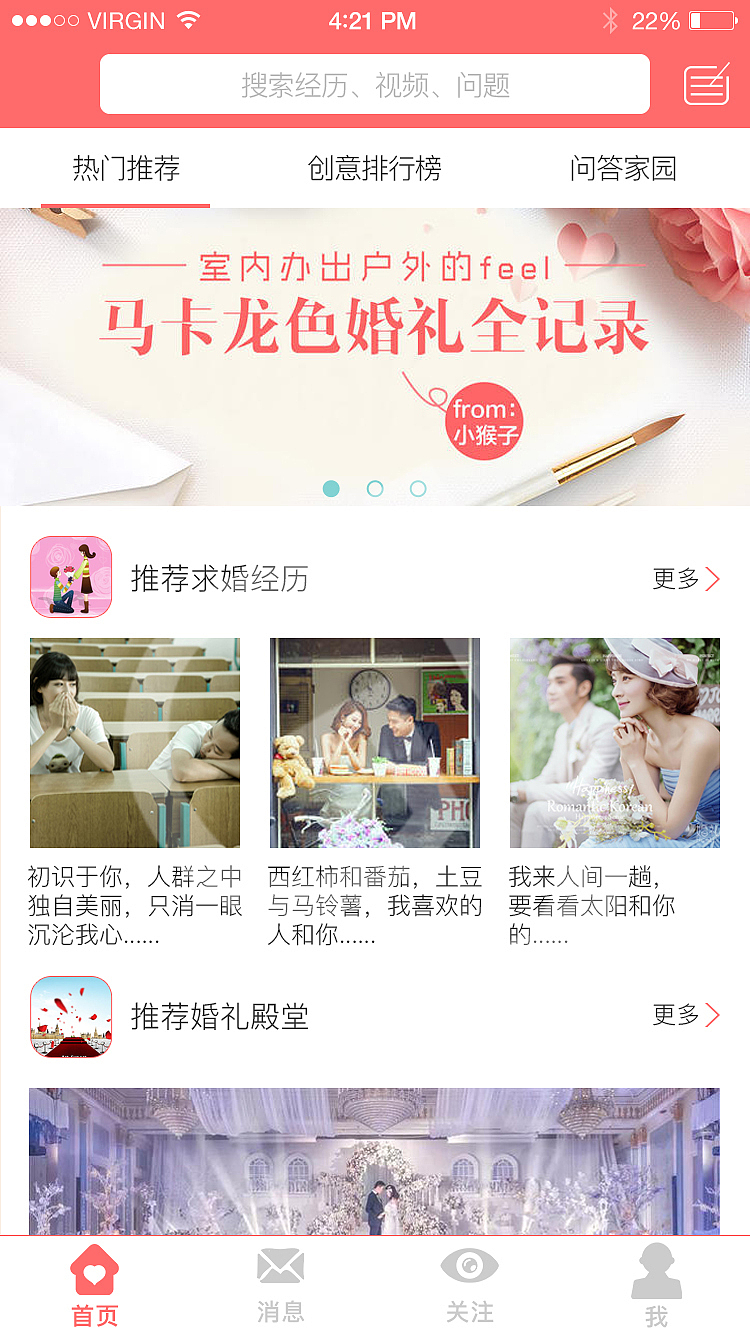Select the 关注 eye icon in bottom bar
The height and width of the screenshot is (1334, 750).
(x=469, y=1266)
